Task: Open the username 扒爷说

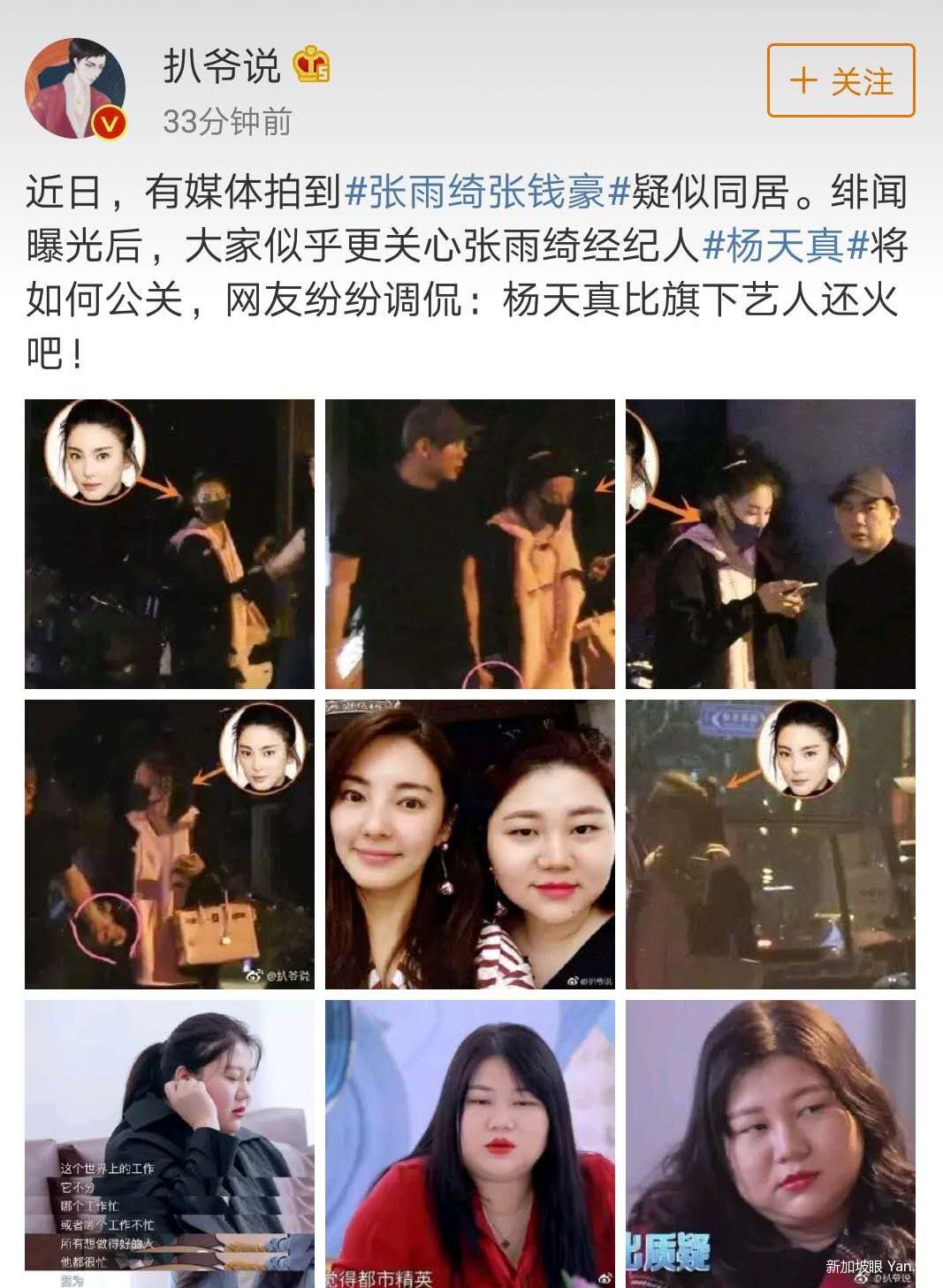Action: coord(222,66)
